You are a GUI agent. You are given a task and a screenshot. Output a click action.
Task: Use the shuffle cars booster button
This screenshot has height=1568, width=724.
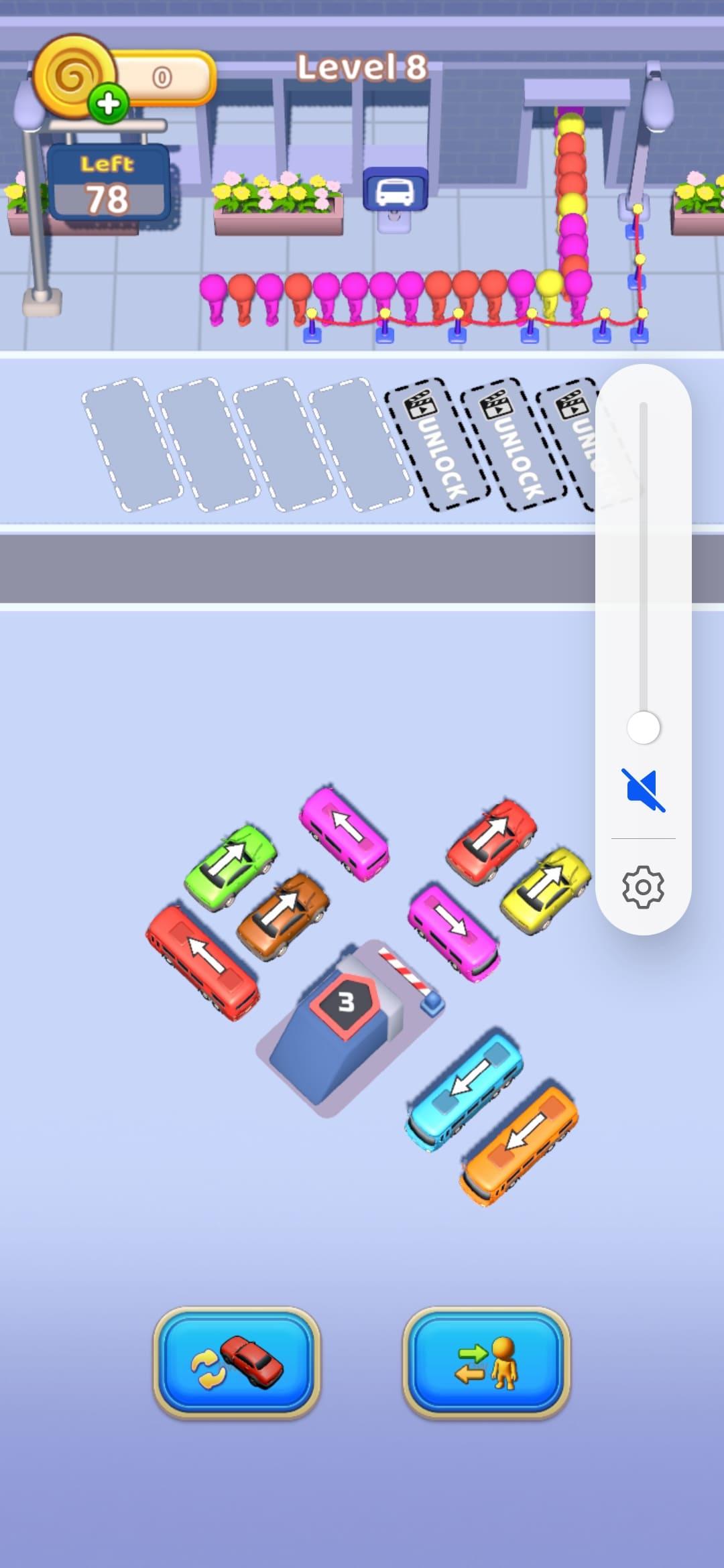click(x=237, y=1363)
